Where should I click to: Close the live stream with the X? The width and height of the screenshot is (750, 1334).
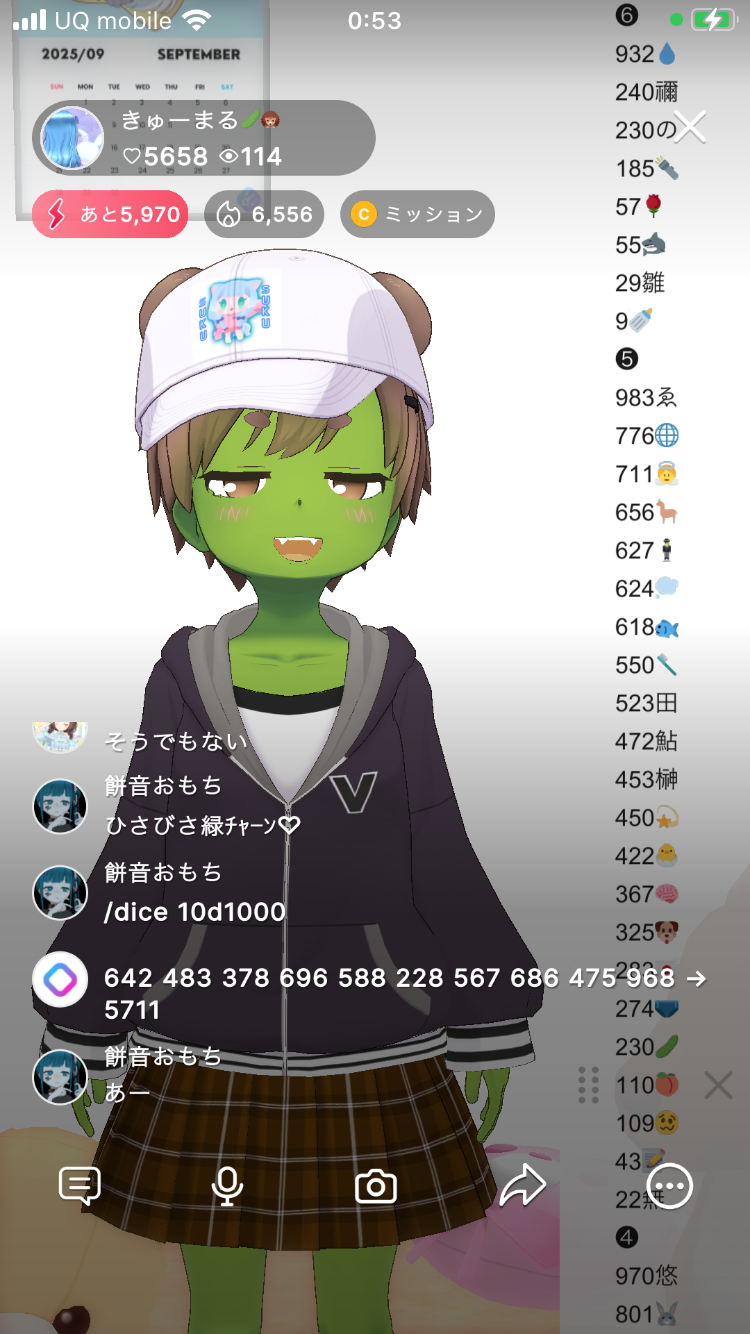690,127
